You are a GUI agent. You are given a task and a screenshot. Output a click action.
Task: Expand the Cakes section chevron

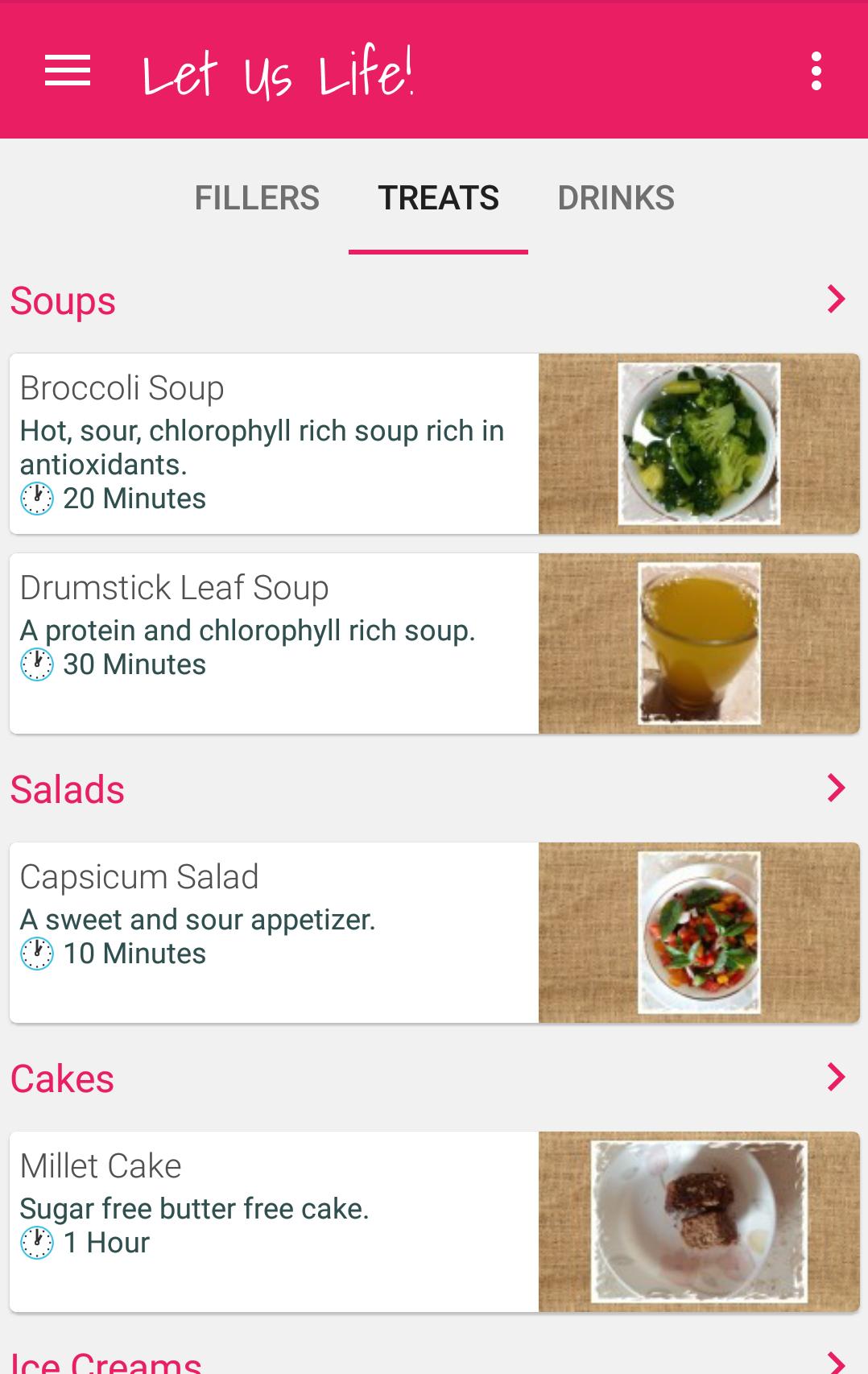pos(834,1078)
